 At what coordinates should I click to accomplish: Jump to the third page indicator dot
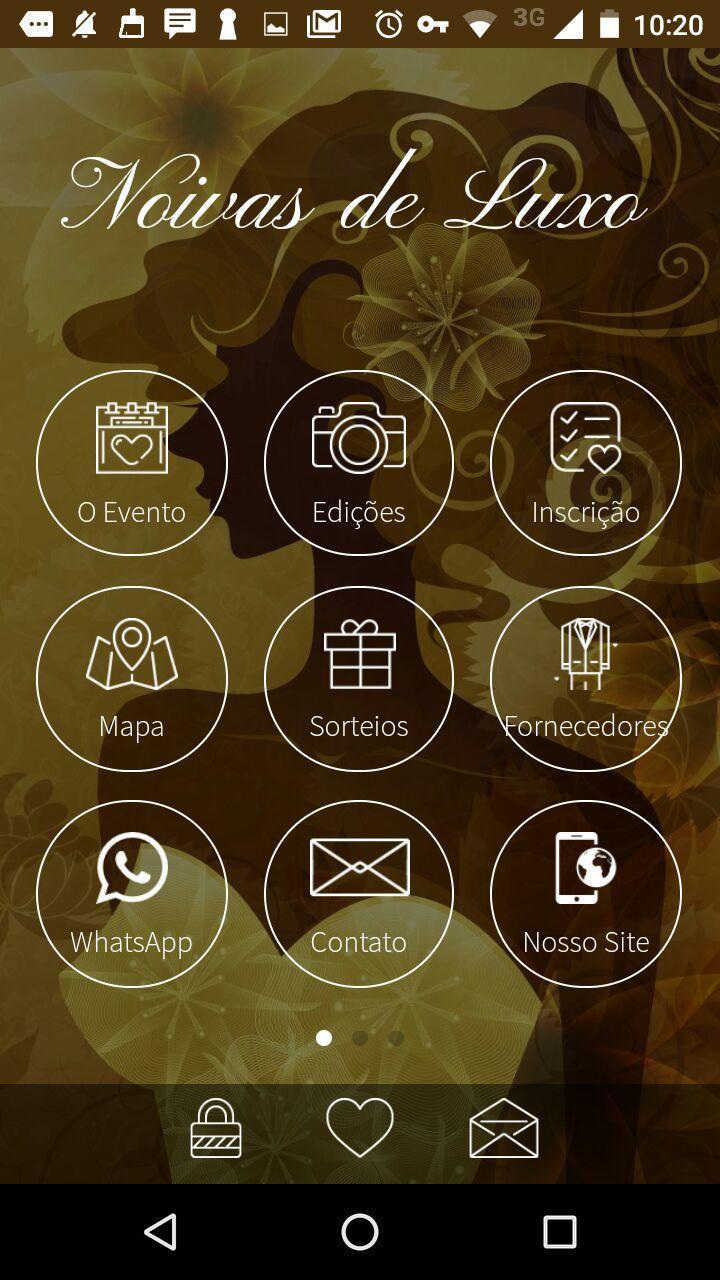click(x=395, y=1039)
